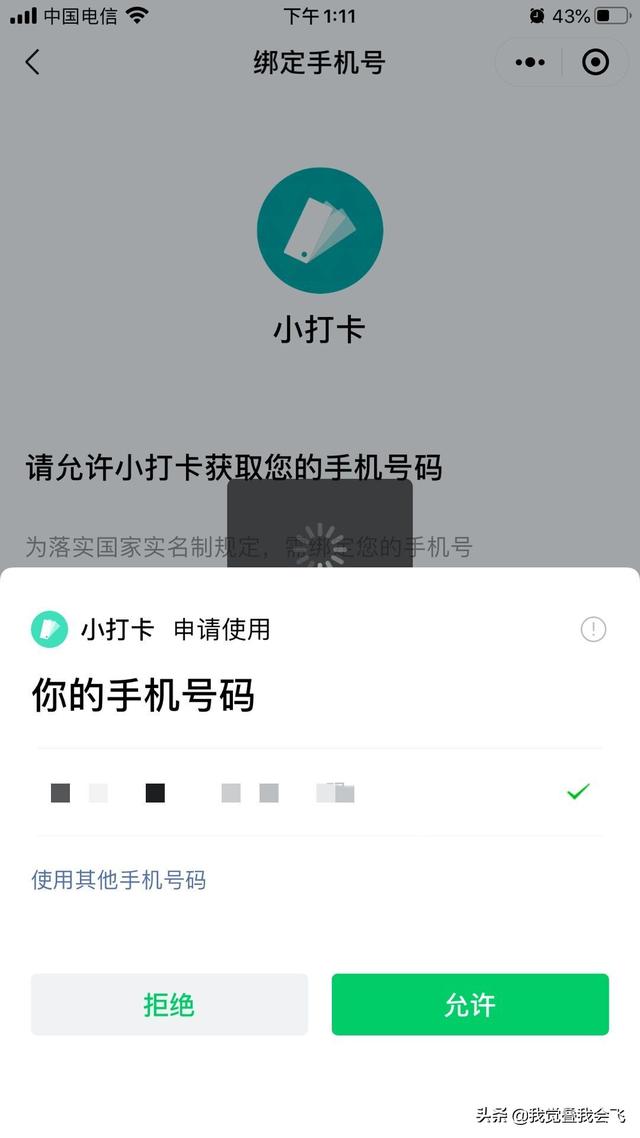The height and width of the screenshot is (1138, 640).
Task: Go back from 绑定手机号 page
Action: [x=32, y=63]
